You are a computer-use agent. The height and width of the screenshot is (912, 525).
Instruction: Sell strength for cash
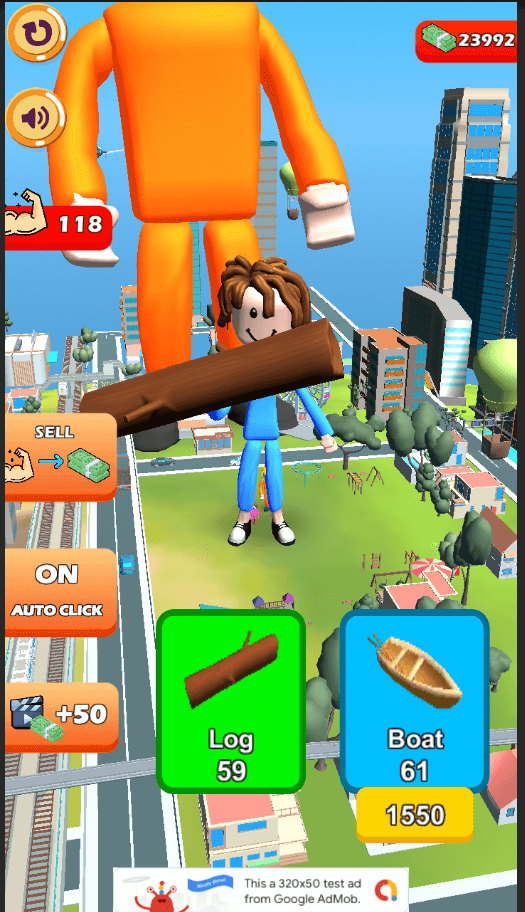pyautogui.click(x=60, y=457)
